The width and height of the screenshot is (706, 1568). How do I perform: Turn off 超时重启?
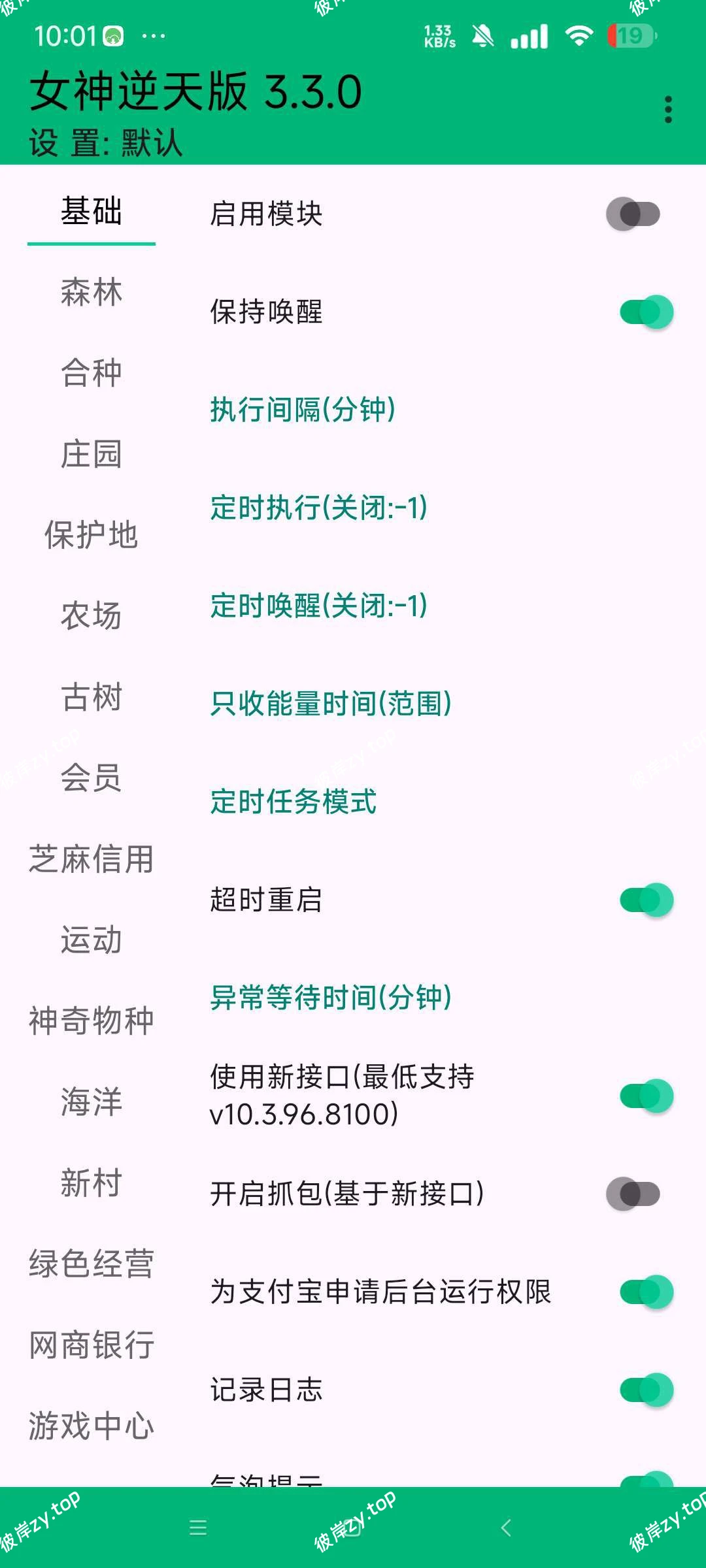643,899
